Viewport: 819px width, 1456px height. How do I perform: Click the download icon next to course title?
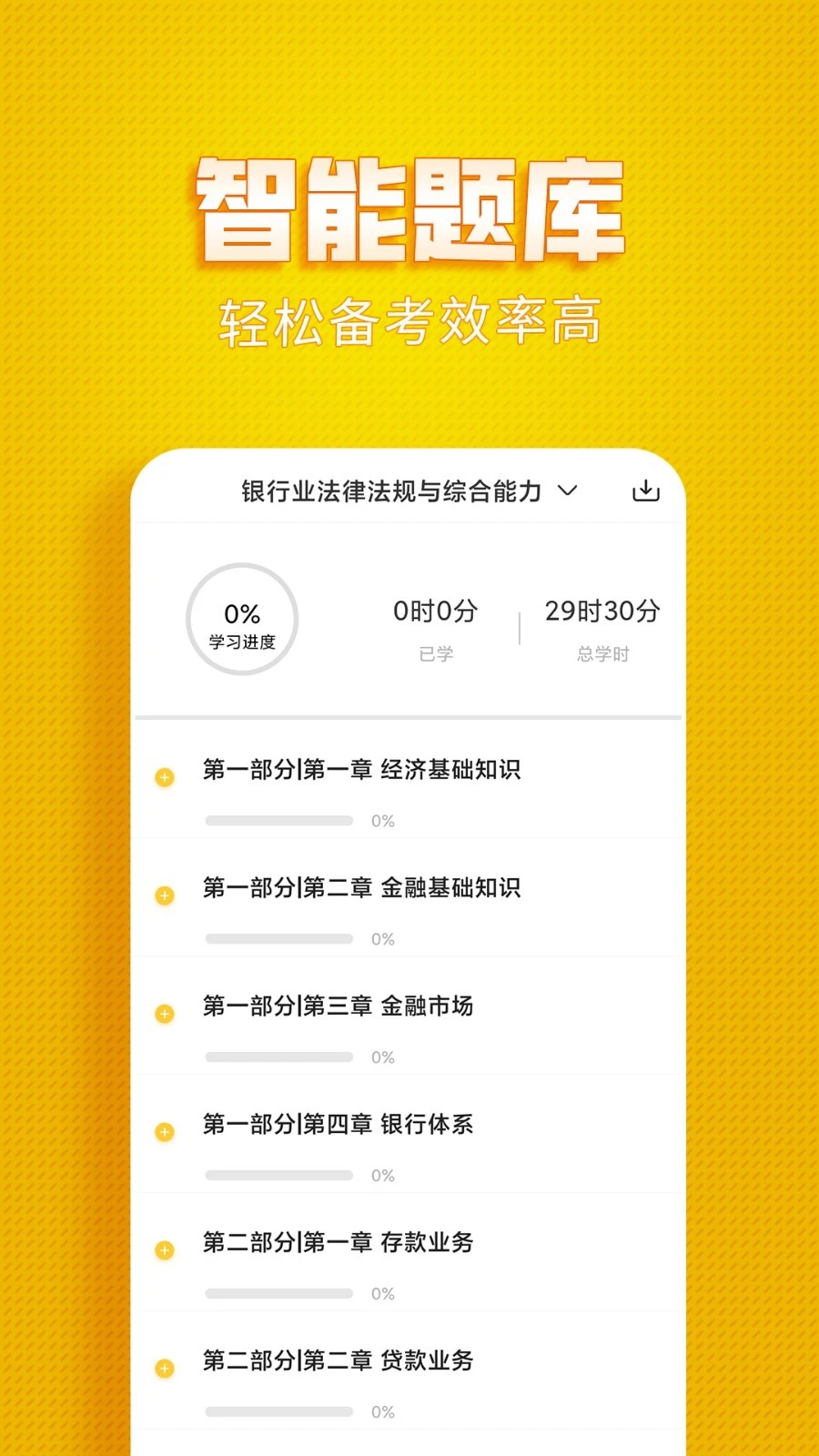click(646, 490)
